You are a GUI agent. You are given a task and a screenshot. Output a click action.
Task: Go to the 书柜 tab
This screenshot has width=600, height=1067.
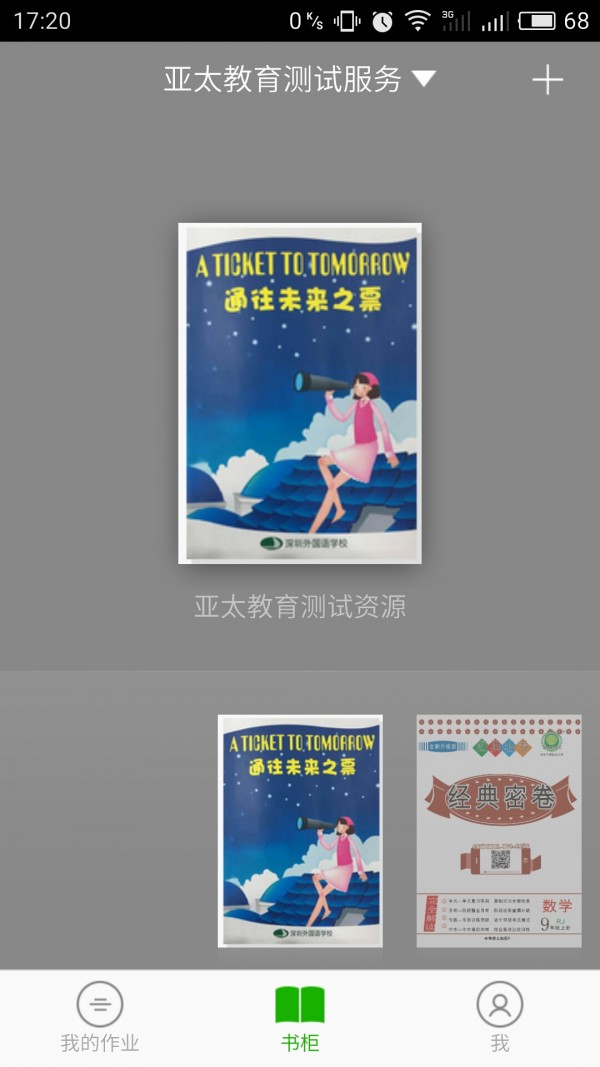click(300, 1018)
